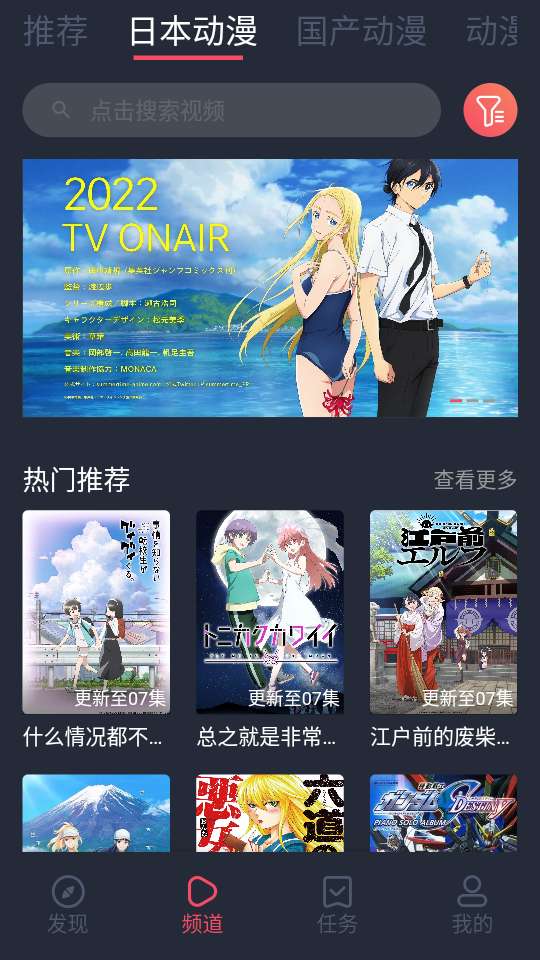Open the anime 什么情况都不...

pos(96,630)
